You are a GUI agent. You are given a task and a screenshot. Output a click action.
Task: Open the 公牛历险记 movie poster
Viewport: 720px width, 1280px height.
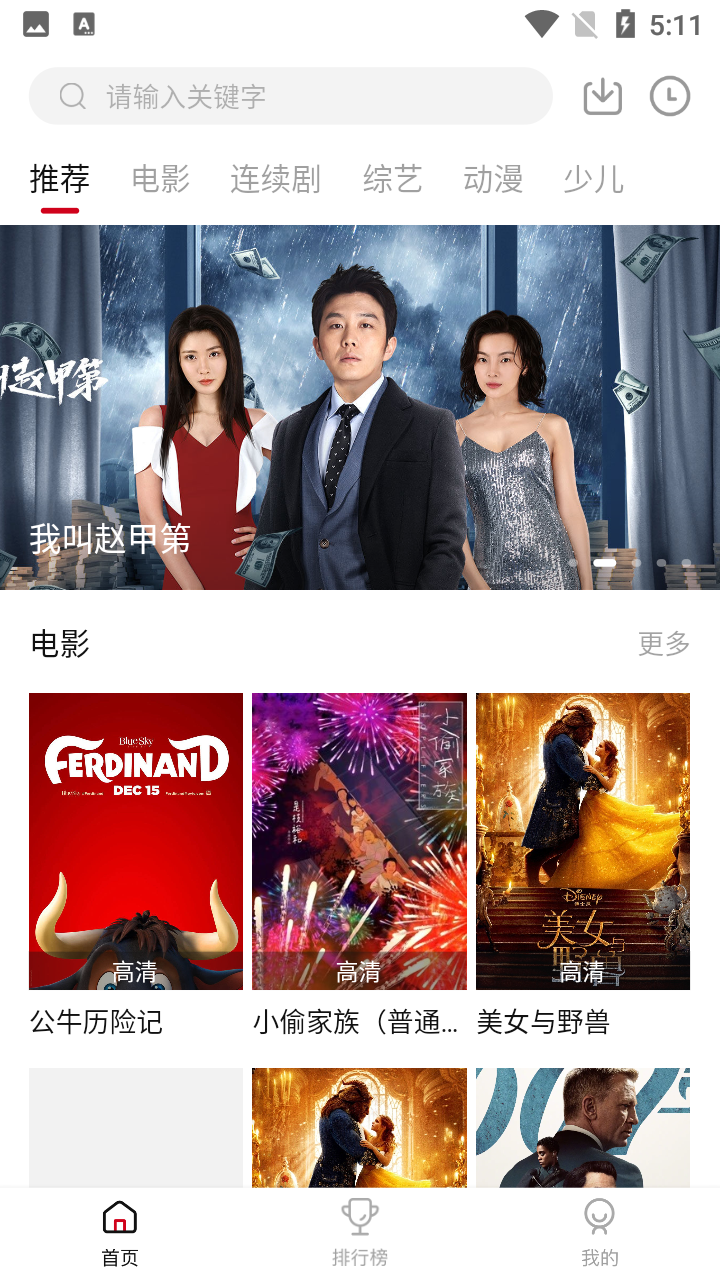point(135,840)
